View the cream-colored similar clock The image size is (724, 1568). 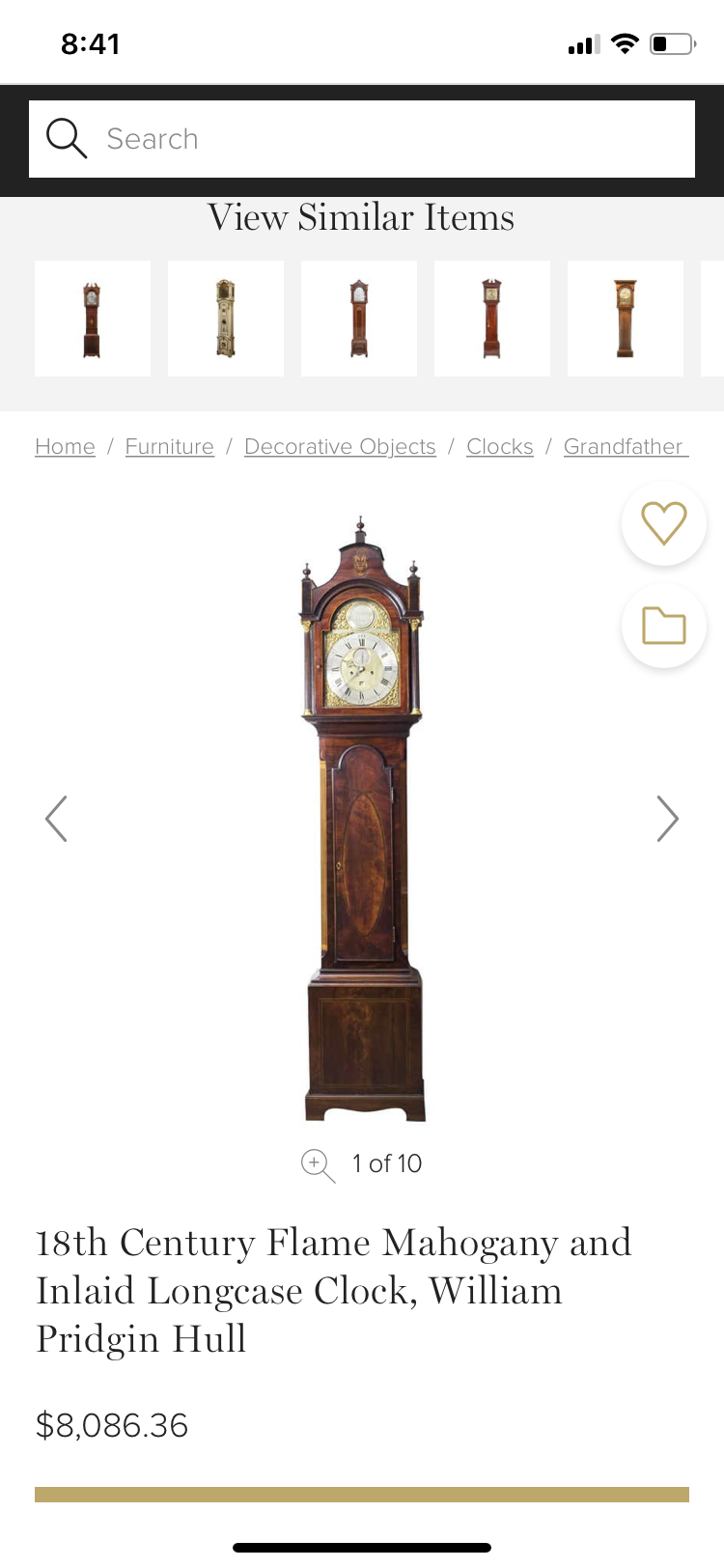point(226,319)
